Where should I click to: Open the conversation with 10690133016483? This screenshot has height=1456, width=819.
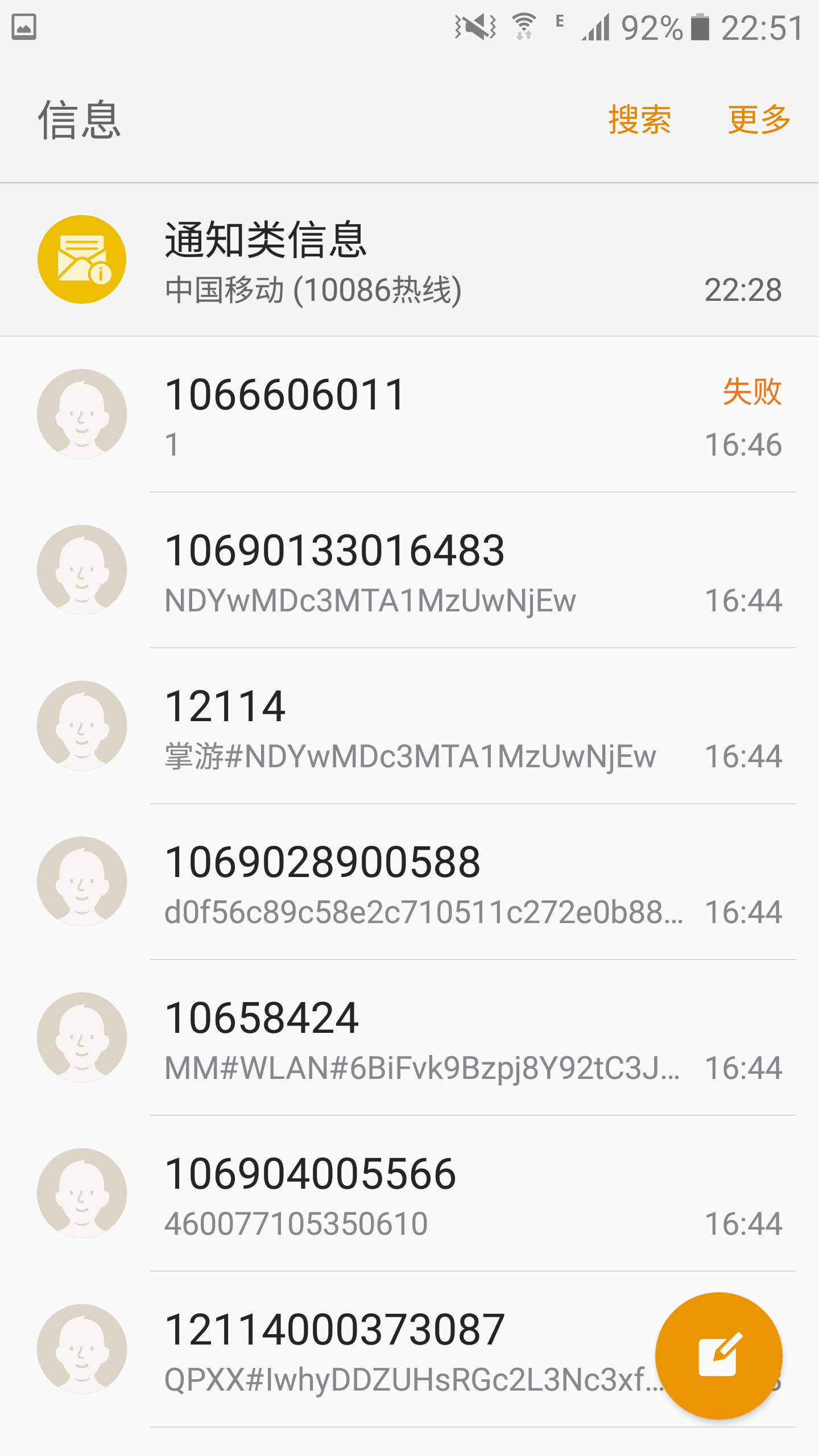409,570
